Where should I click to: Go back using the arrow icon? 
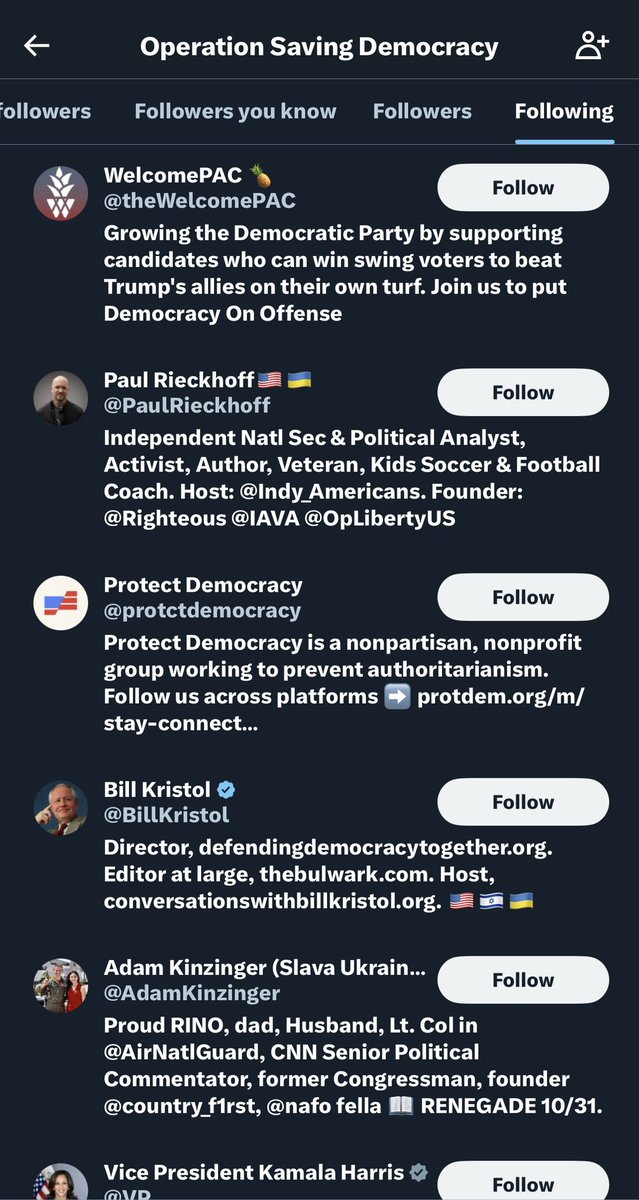click(x=37, y=46)
